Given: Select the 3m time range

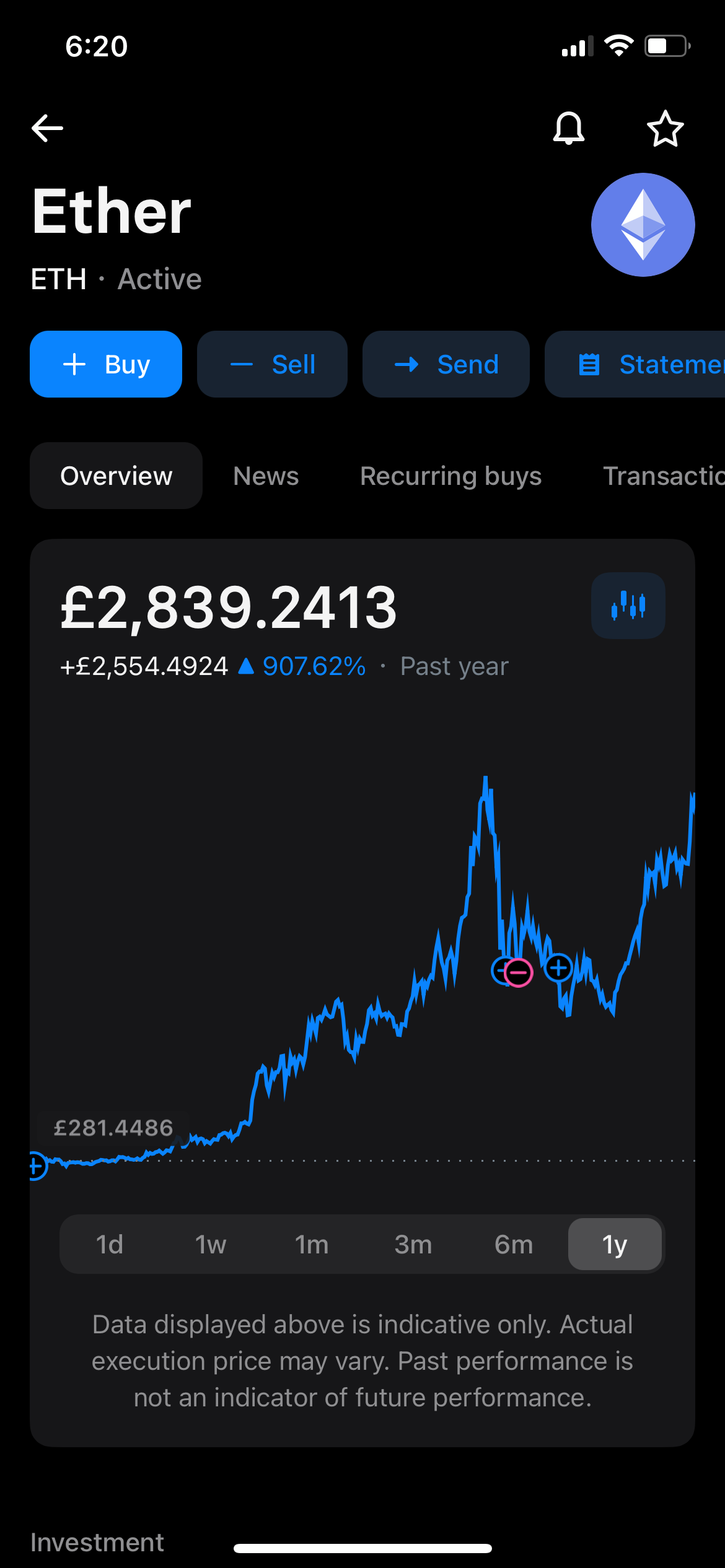Looking at the screenshot, I should [413, 1244].
